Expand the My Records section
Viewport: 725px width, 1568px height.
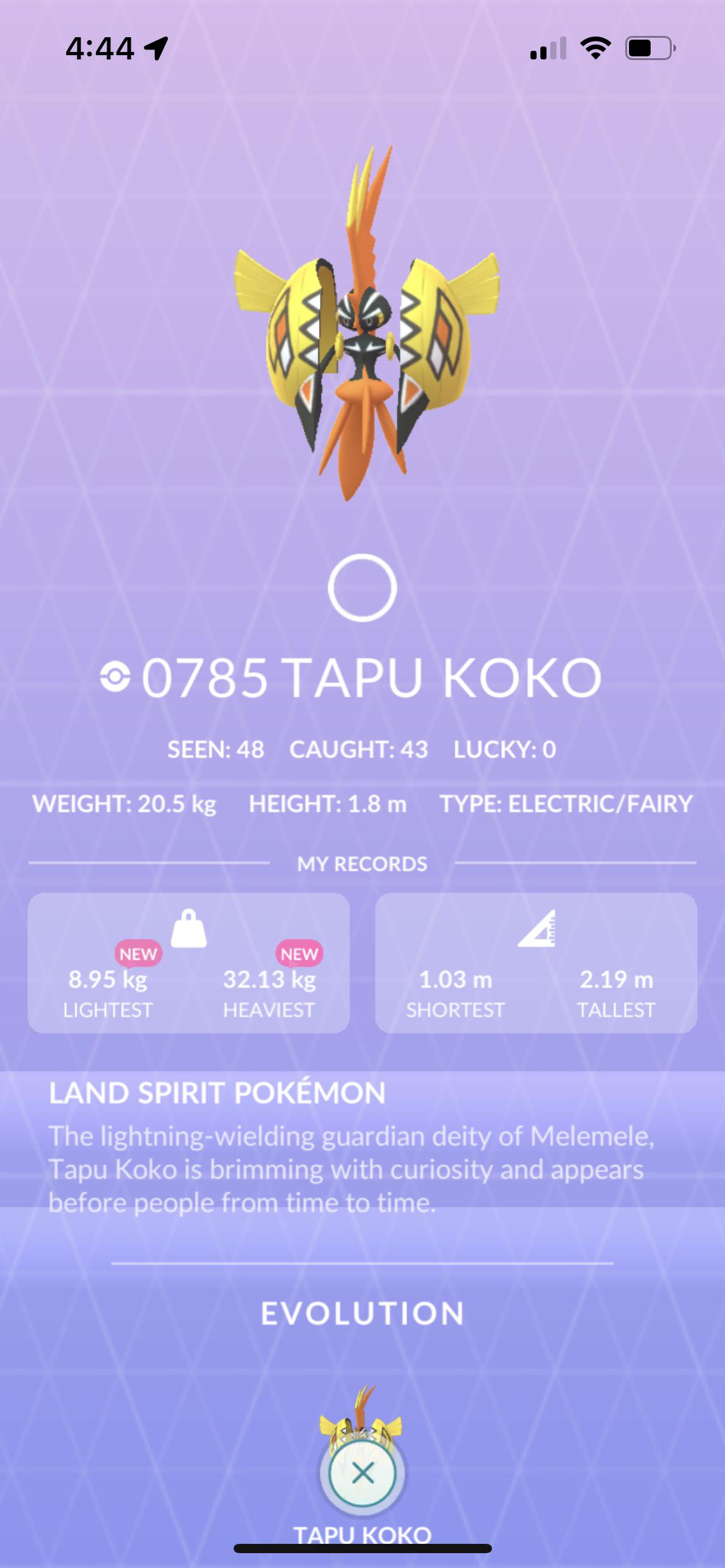(362, 862)
